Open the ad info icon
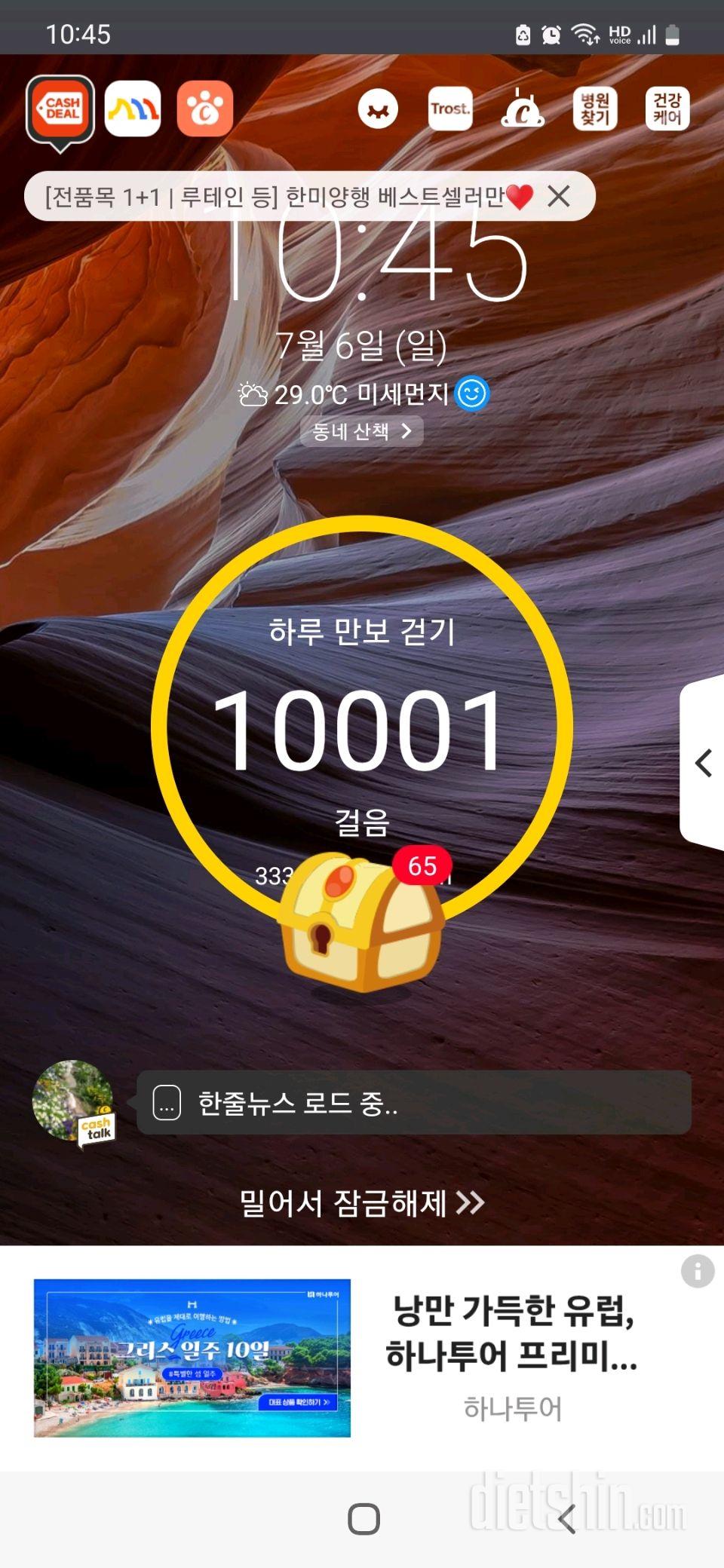Viewport: 724px width, 1568px height. pyautogui.click(x=698, y=1271)
